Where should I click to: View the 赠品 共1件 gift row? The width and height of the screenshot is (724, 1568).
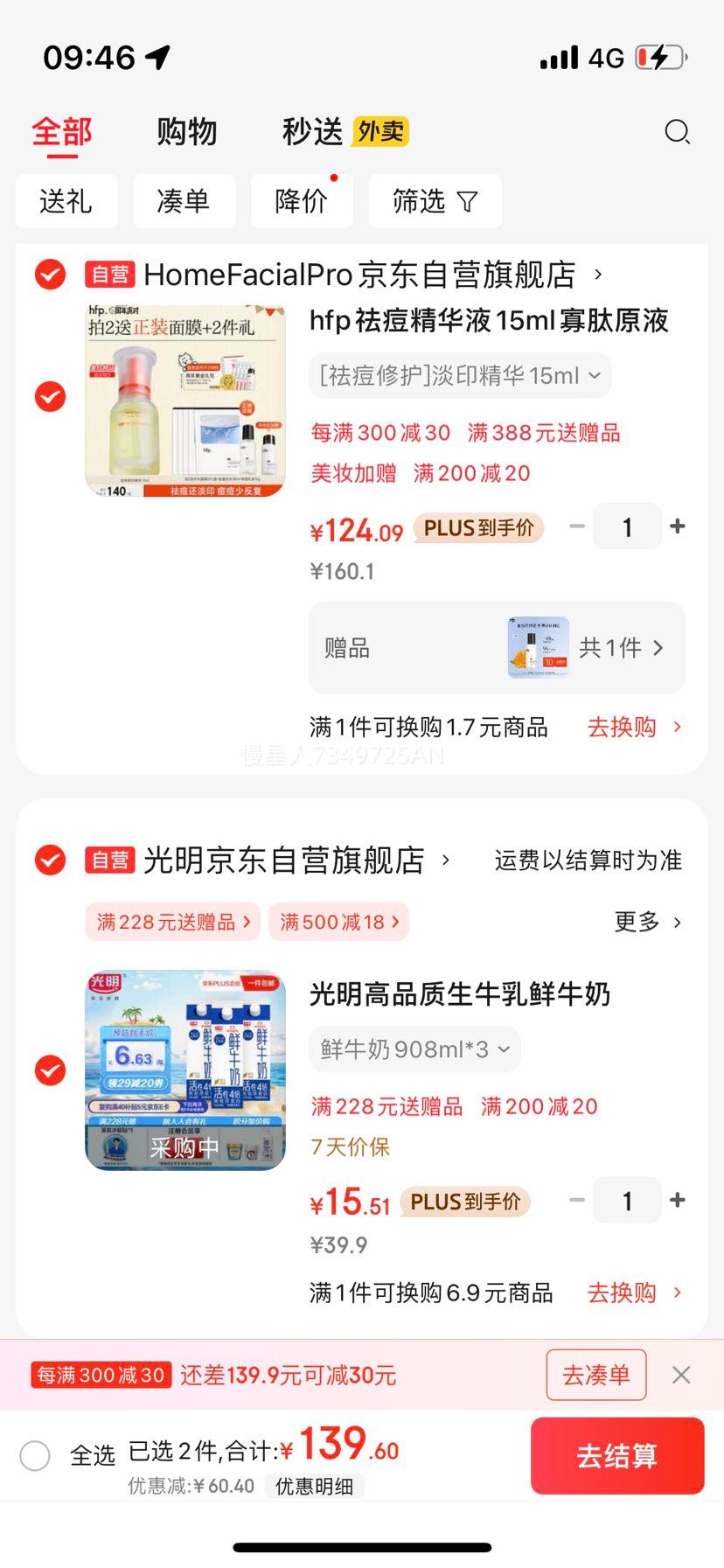[x=497, y=647]
